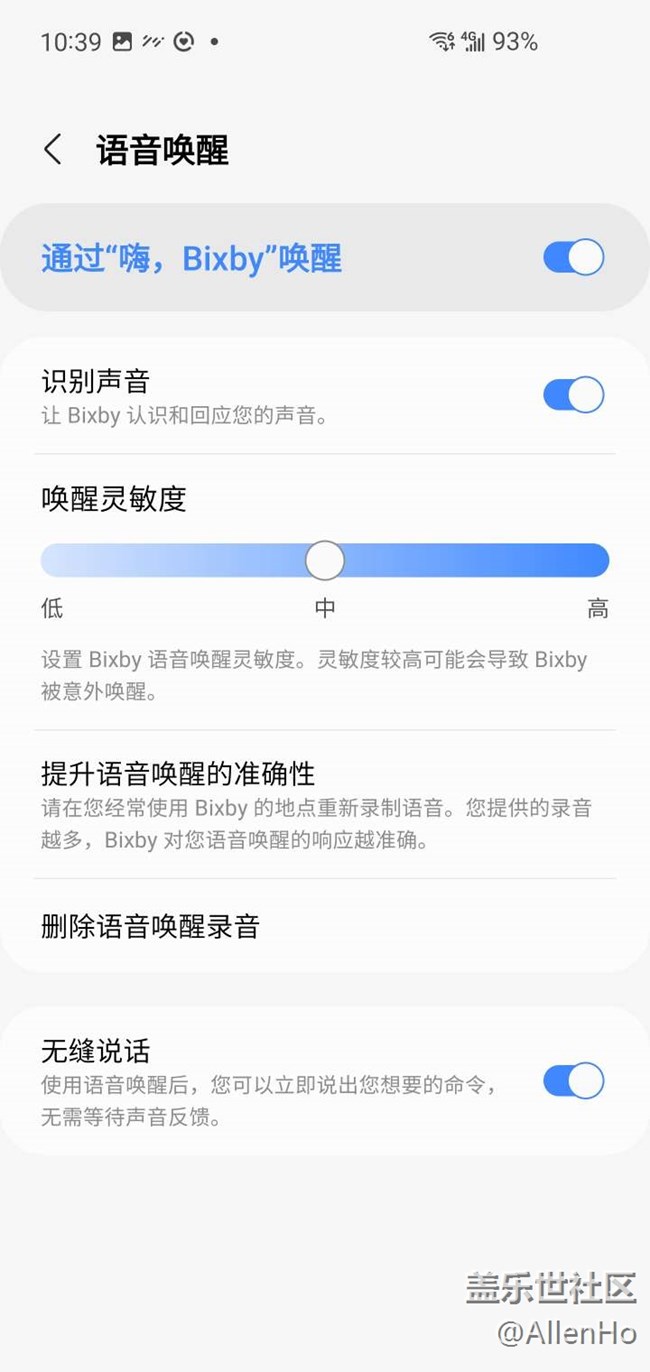This screenshot has height=1372, width=650.
Task: Set 唤醒灵敏度 slider to 高
Action: click(x=598, y=560)
